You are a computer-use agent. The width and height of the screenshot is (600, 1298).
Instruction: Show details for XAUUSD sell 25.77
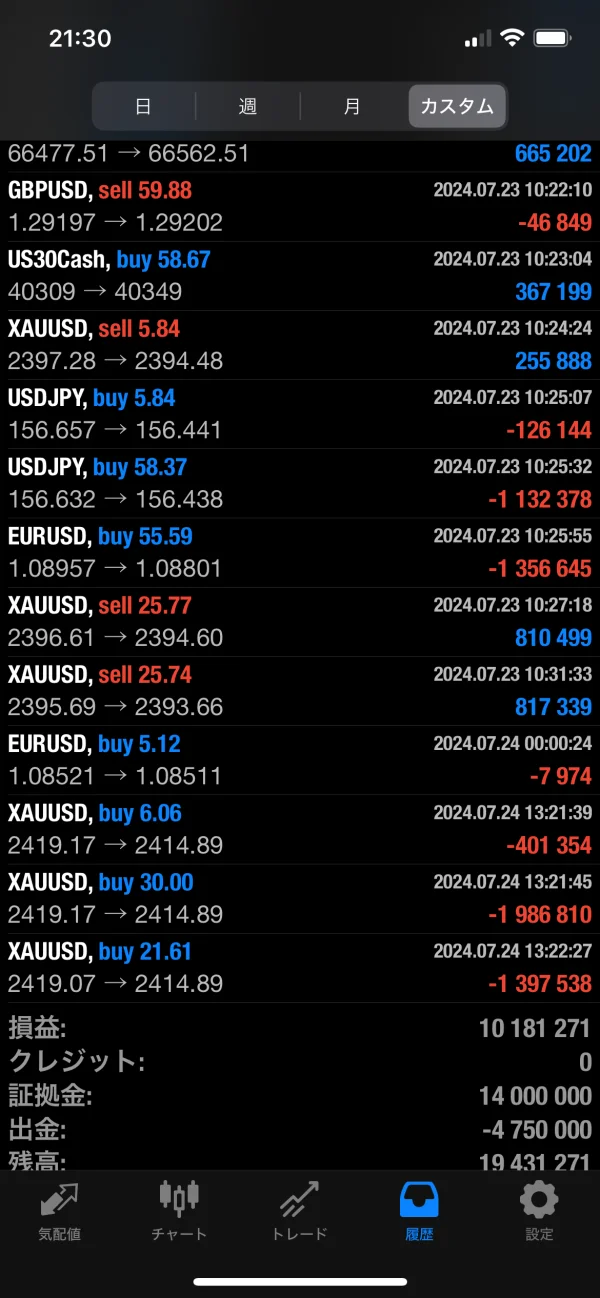coord(300,621)
